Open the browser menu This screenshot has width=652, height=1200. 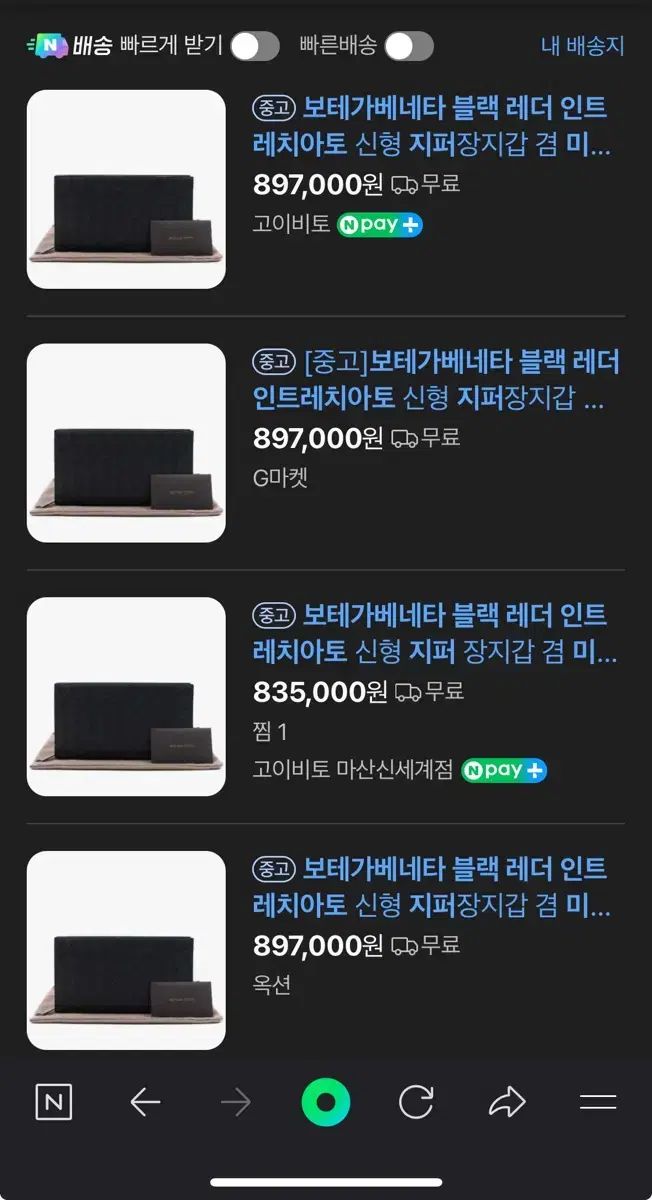pos(598,1103)
